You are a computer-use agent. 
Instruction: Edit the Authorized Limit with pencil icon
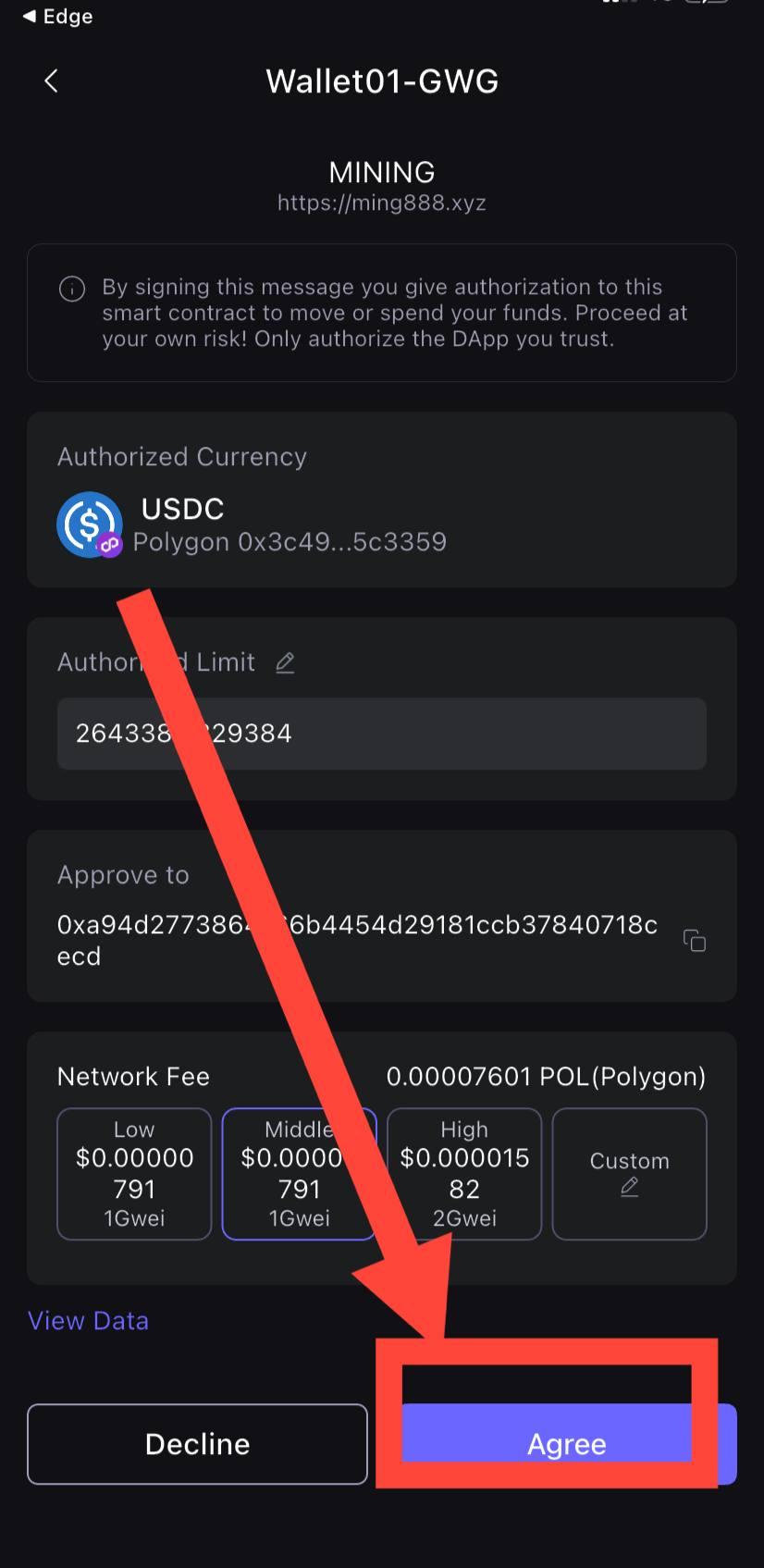coord(285,662)
